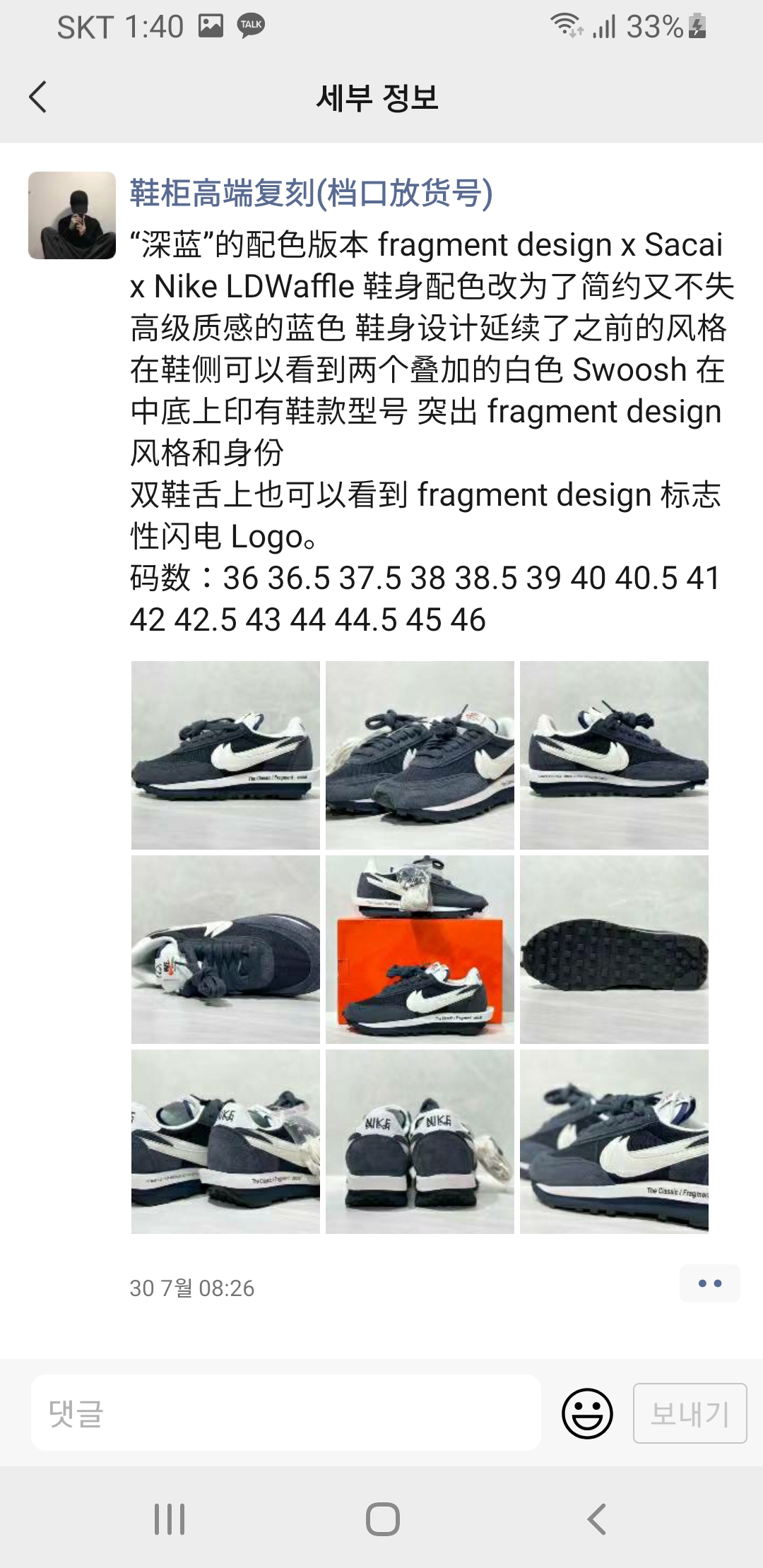Open the rear heel view photo

[420, 1142]
